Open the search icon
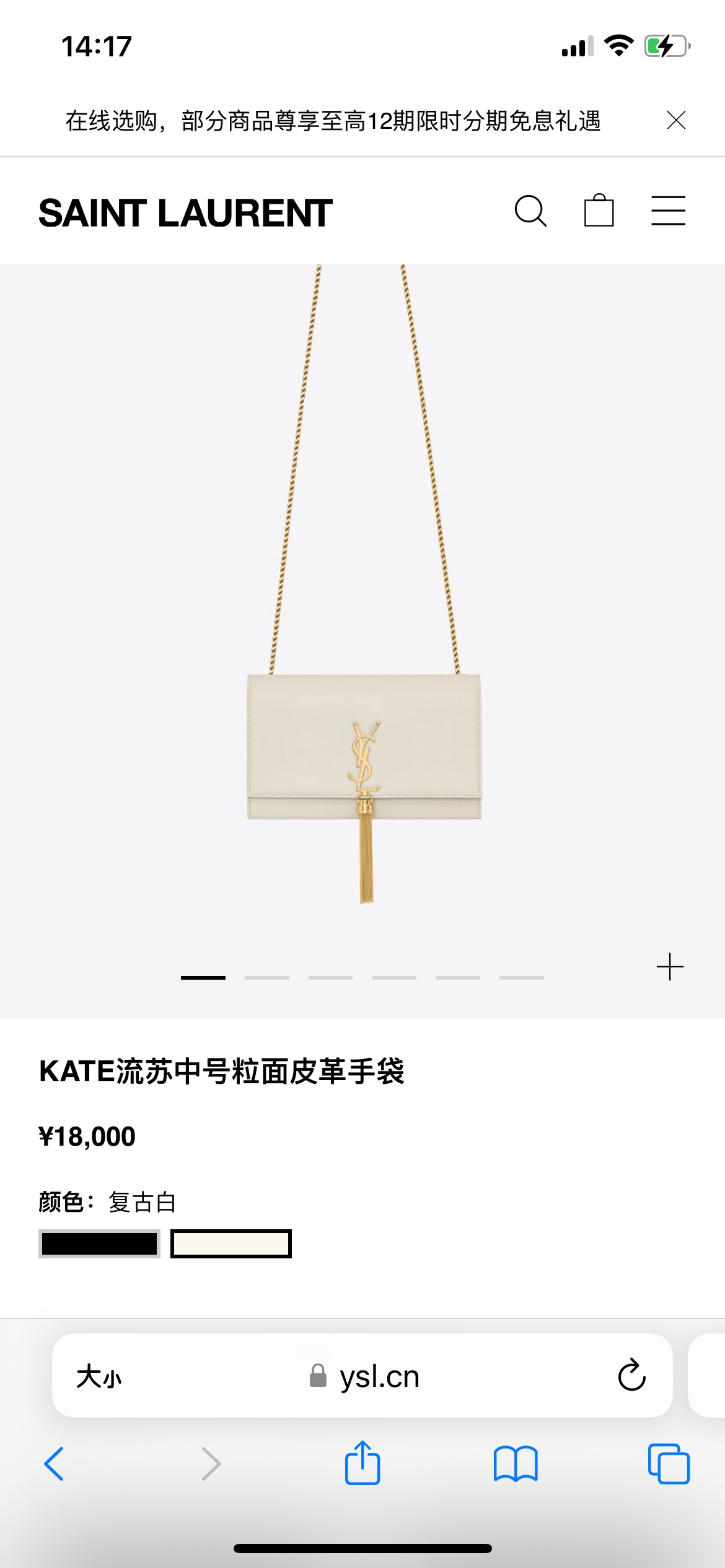Viewport: 725px width, 1568px height. click(530, 211)
